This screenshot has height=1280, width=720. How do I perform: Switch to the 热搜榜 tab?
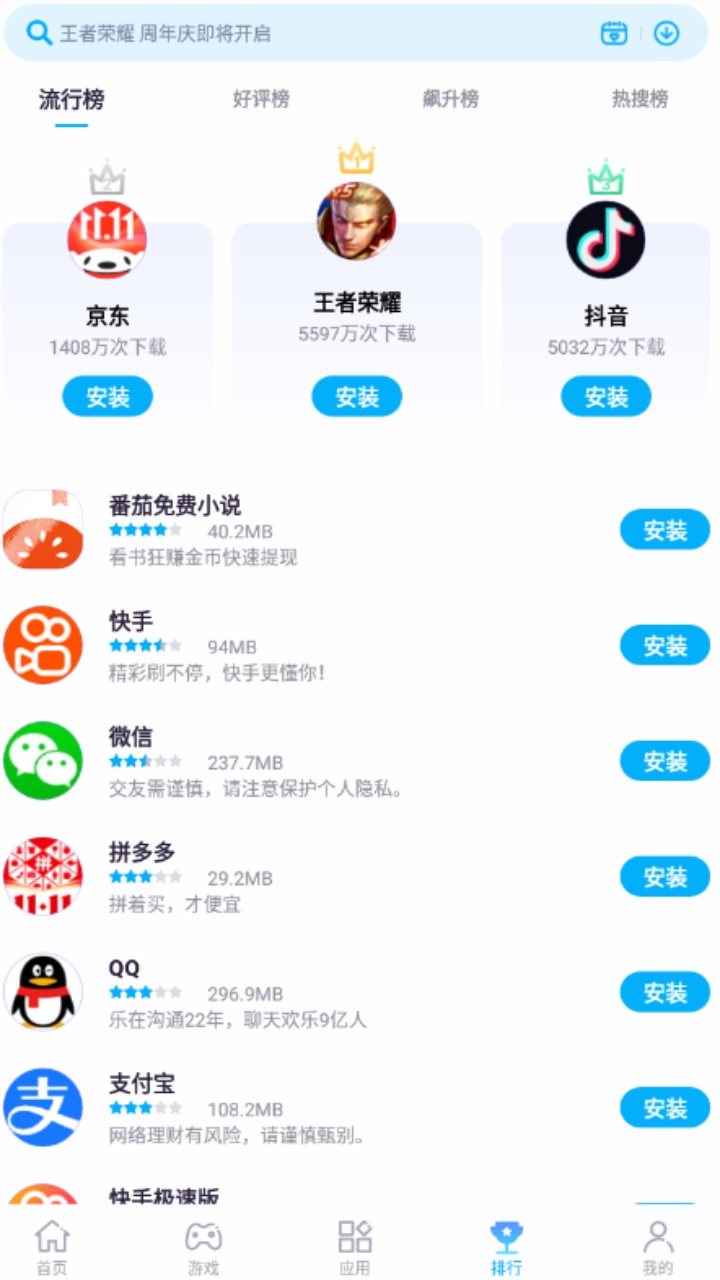640,99
